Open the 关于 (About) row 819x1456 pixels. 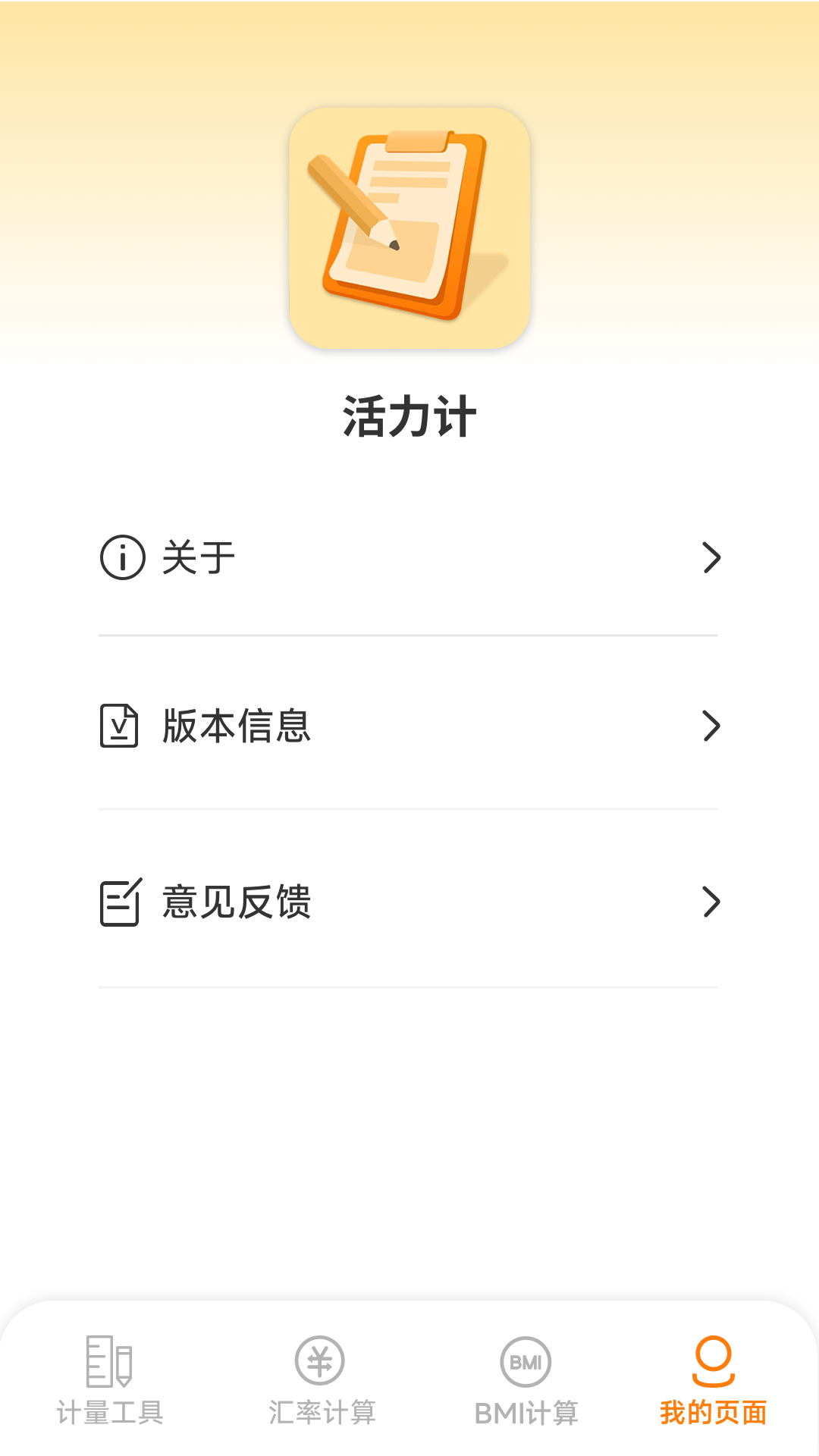[x=408, y=558]
